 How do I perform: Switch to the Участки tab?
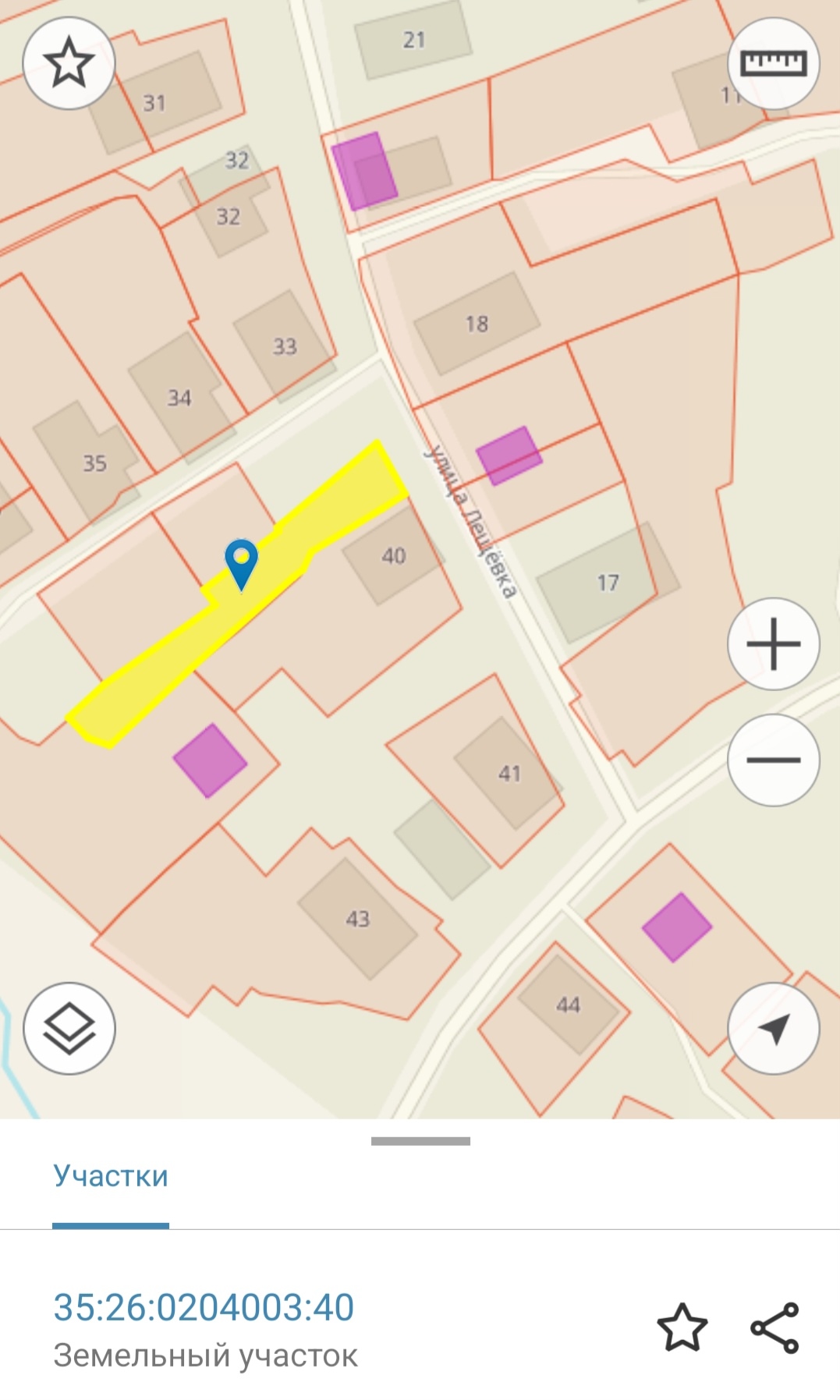pos(111,1175)
